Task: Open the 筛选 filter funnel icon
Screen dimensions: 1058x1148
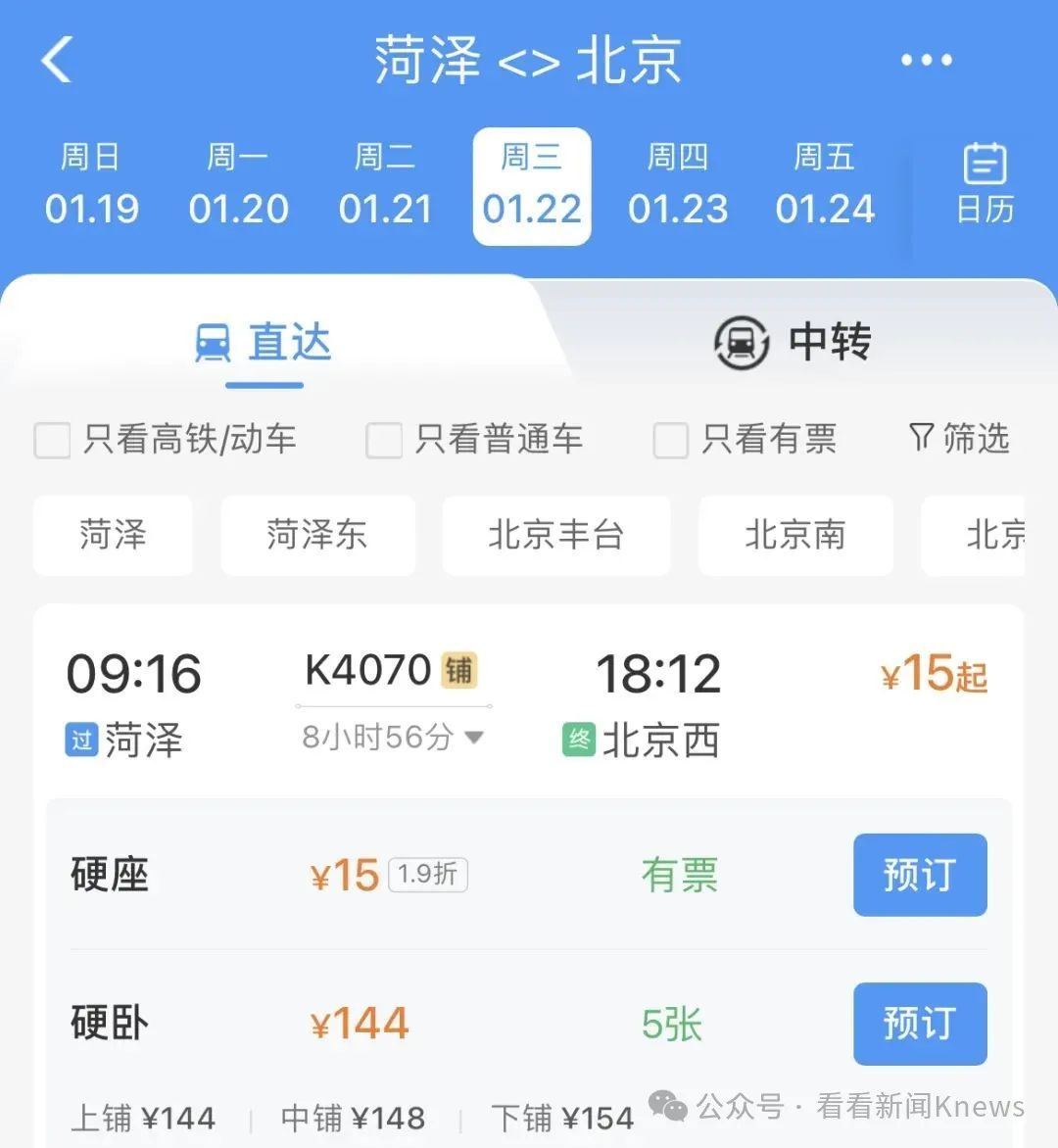Action: (x=922, y=440)
